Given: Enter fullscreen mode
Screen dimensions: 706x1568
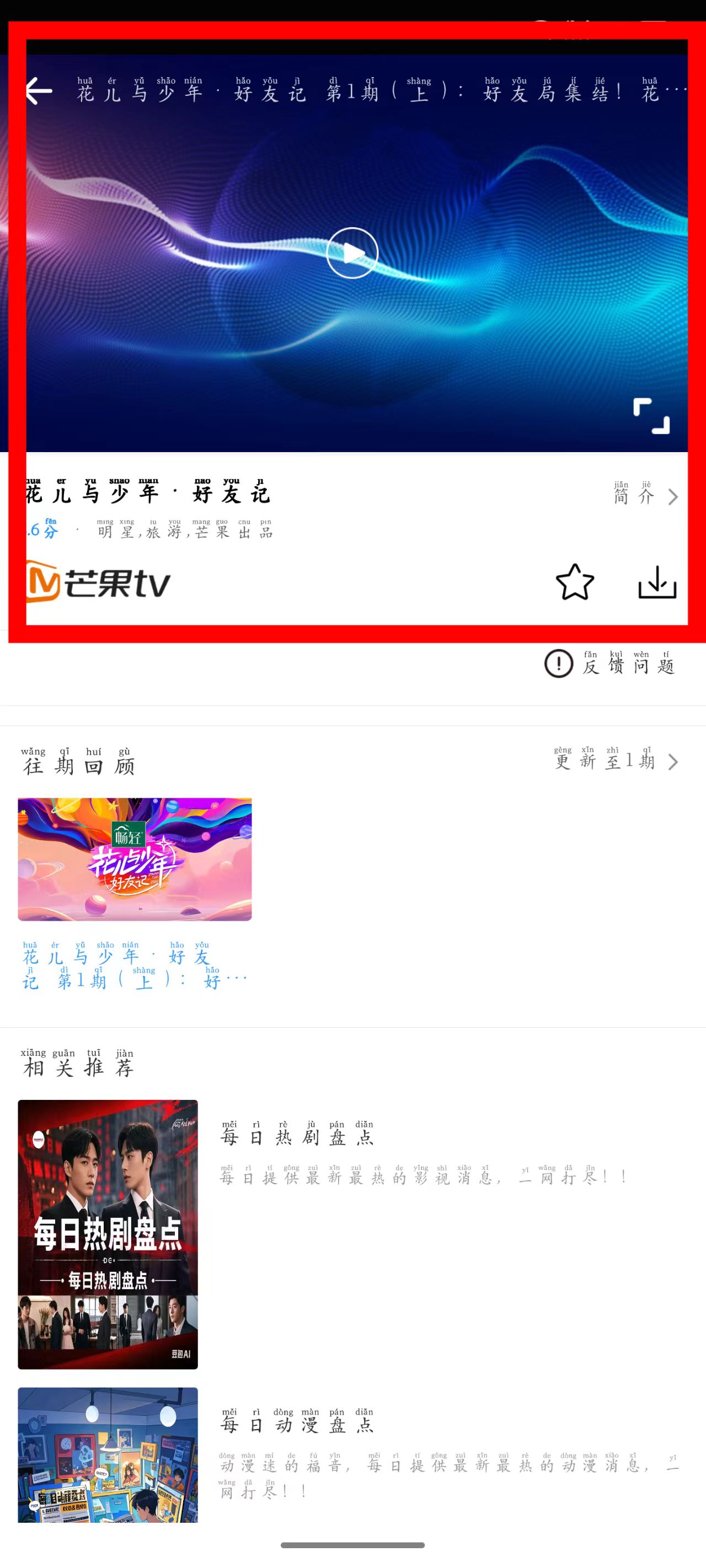Looking at the screenshot, I should click(651, 416).
